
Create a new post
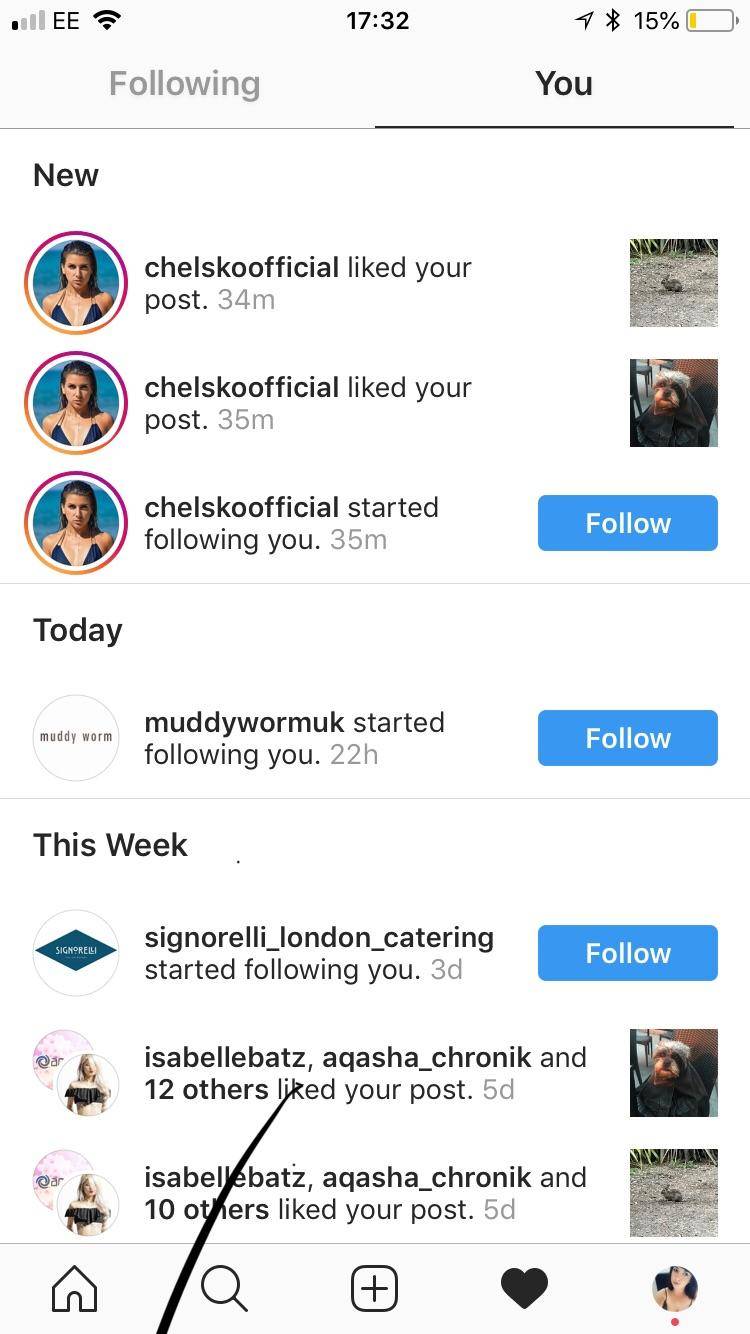click(x=374, y=1288)
